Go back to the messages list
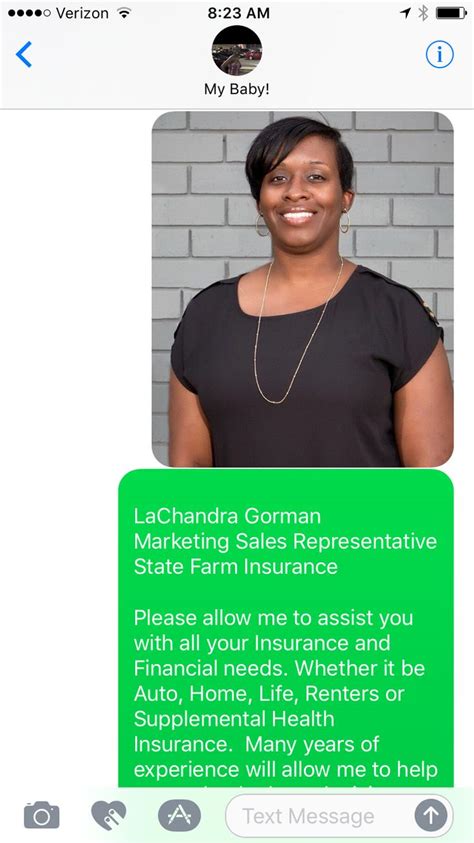 (24, 54)
